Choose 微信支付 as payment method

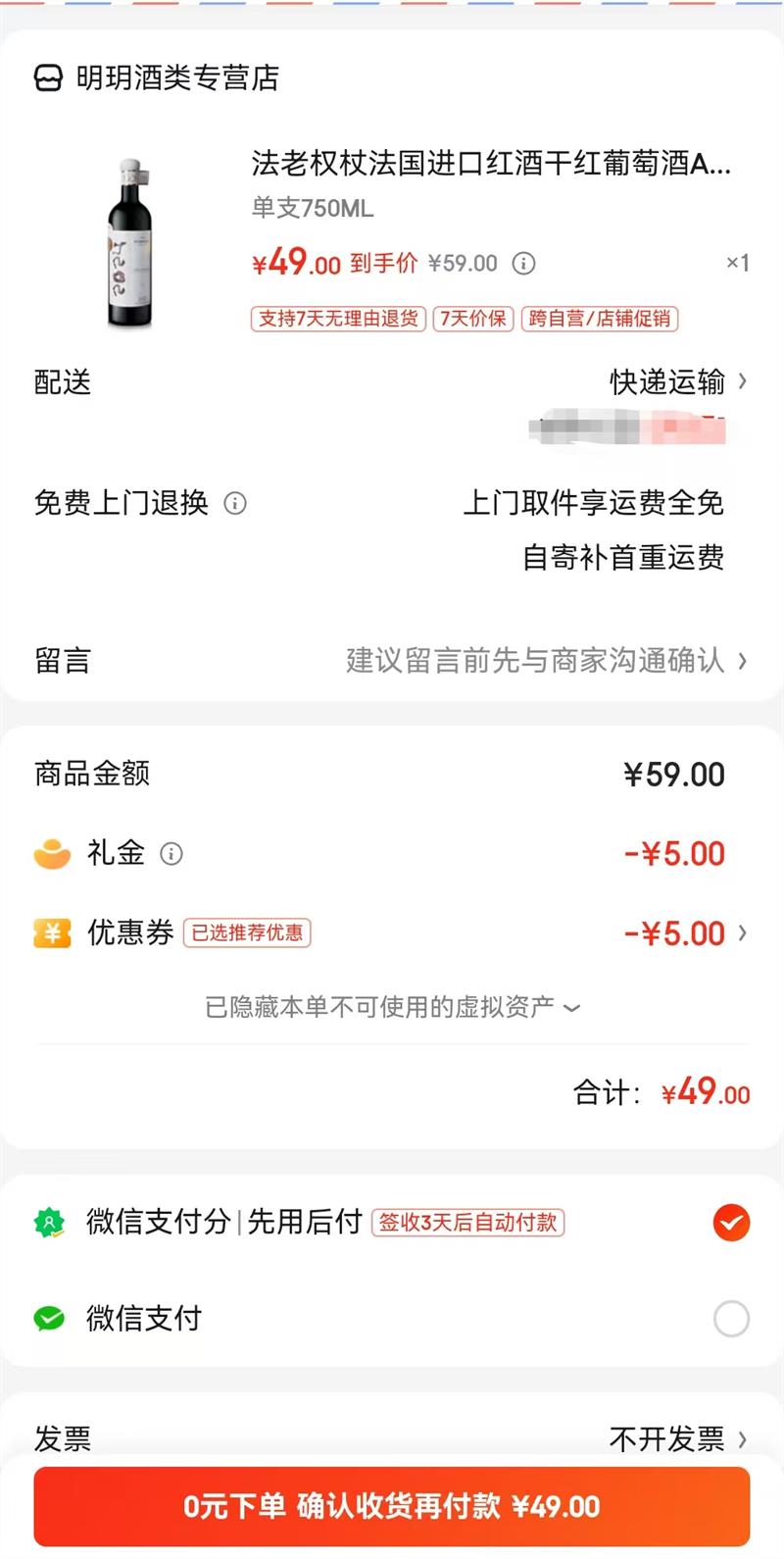[x=731, y=1319]
